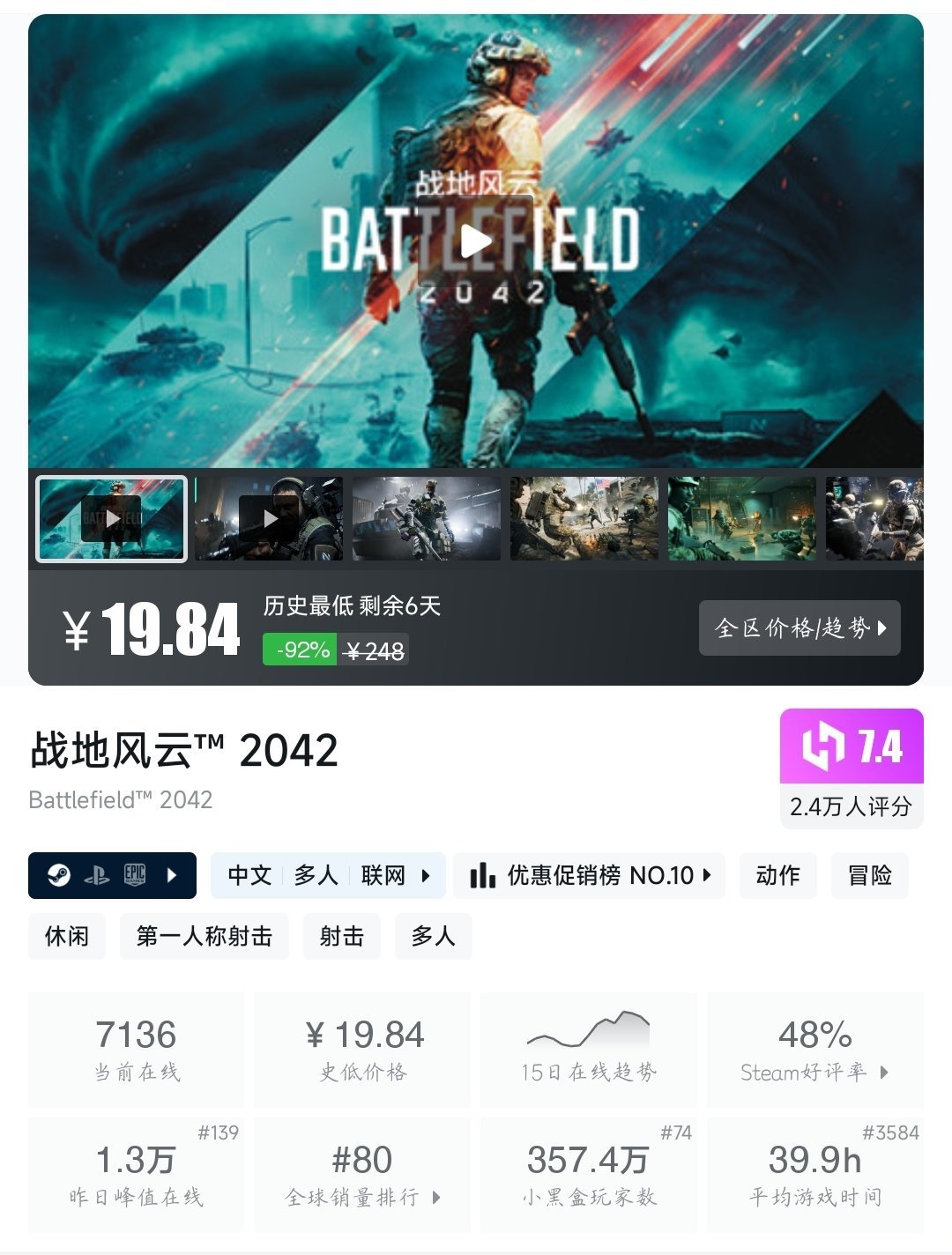Open the 7.4 rating score badge
This screenshot has height=1255, width=952.
pos(852,769)
